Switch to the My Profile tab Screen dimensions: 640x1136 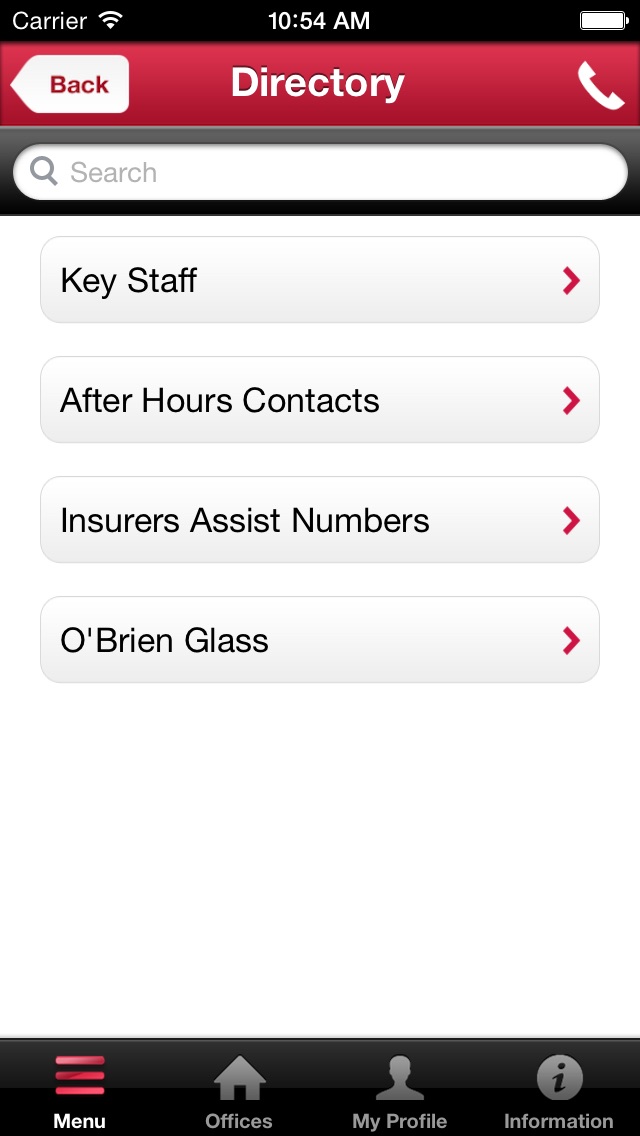[x=399, y=1088]
